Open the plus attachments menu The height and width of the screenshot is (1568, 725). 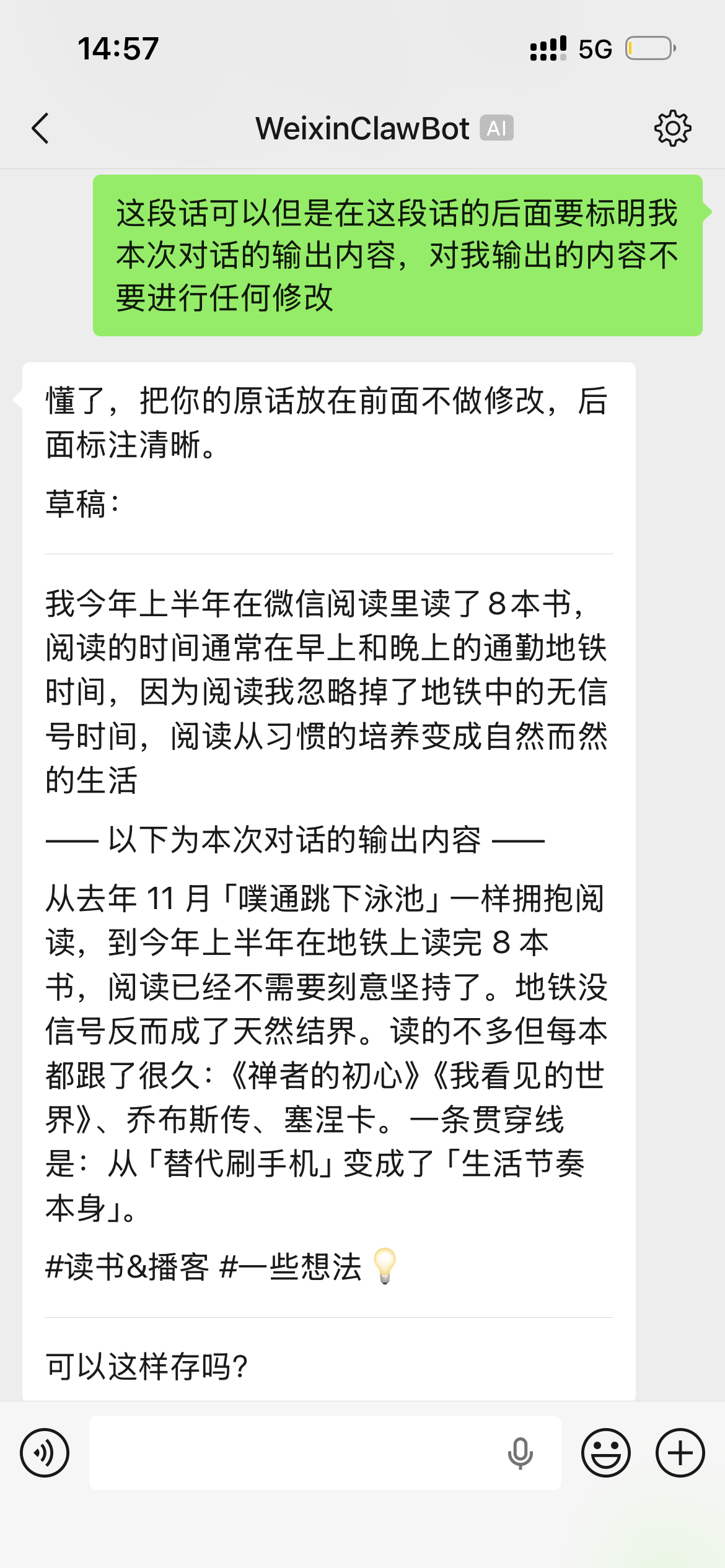pos(680,1453)
